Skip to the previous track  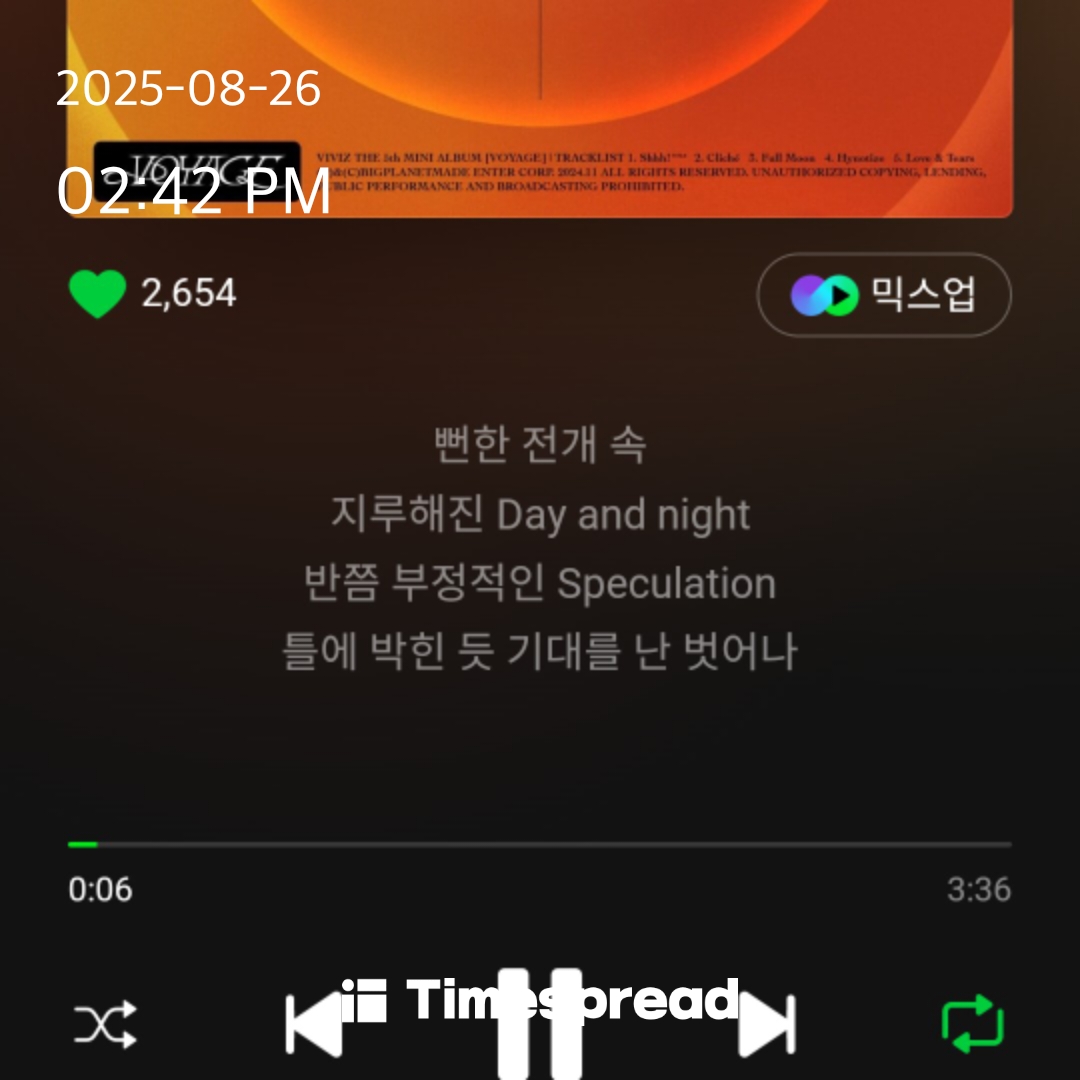point(314,1024)
